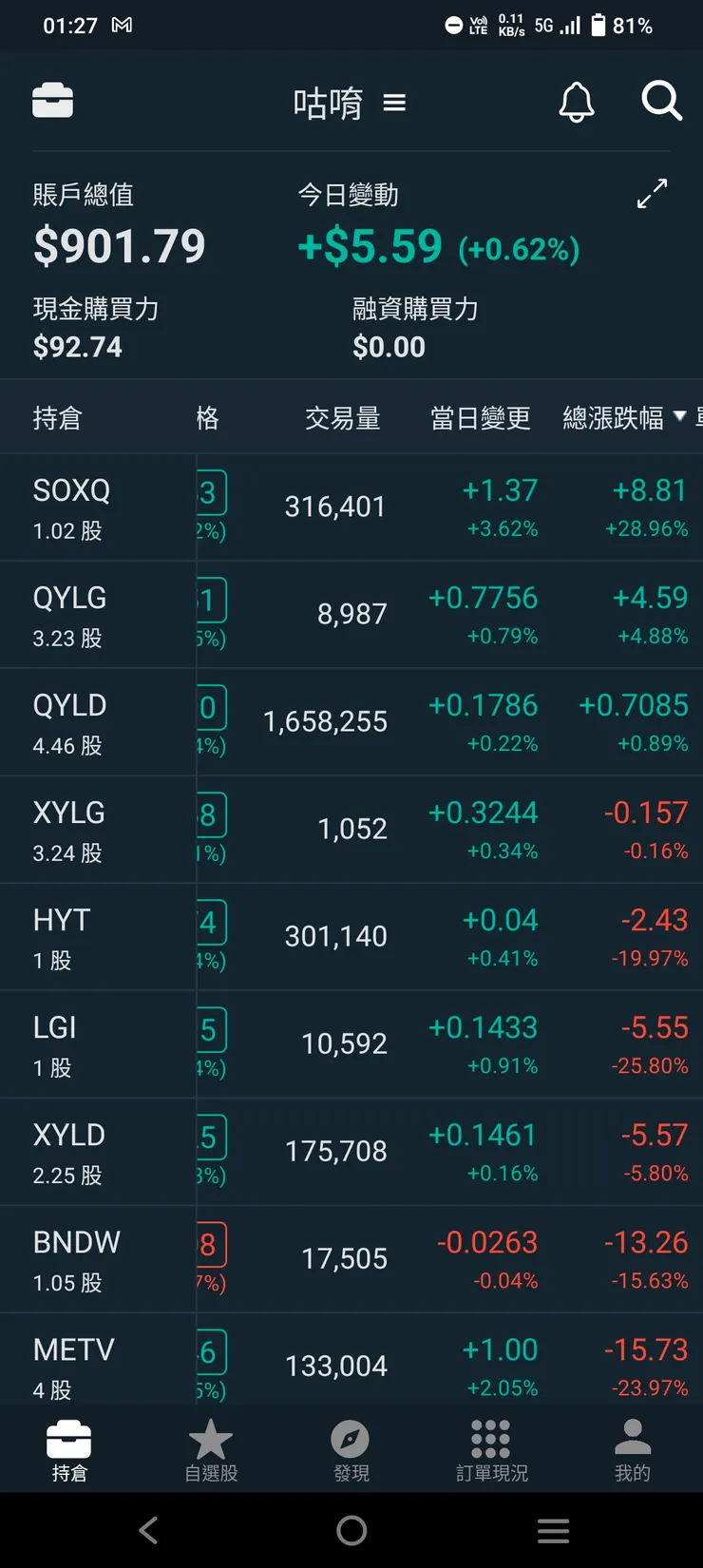Sort holdings by 總漲跌幅
Screen dimensions: 703x1568
pos(623,418)
